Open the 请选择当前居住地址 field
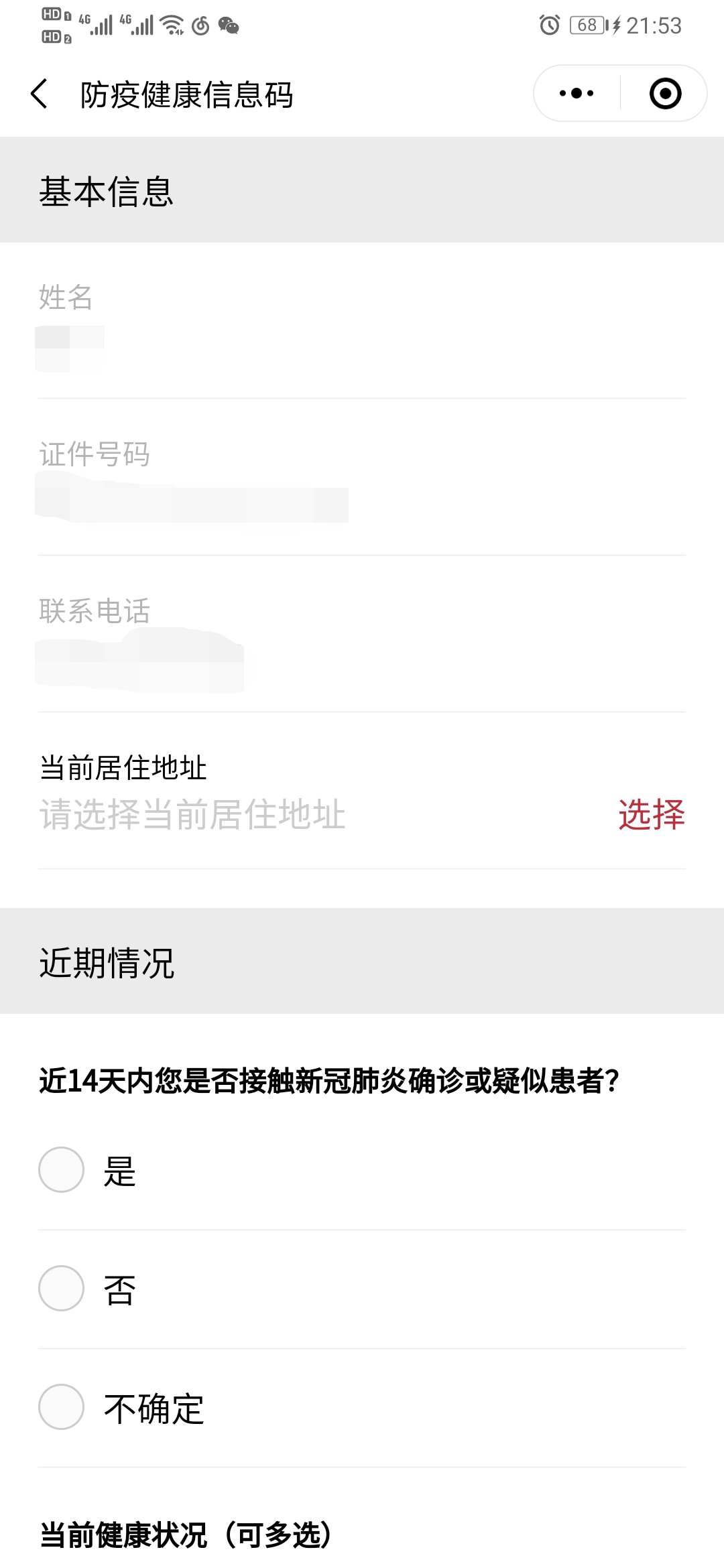This screenshot has height=1568, width=724. (x=193, y=815)
